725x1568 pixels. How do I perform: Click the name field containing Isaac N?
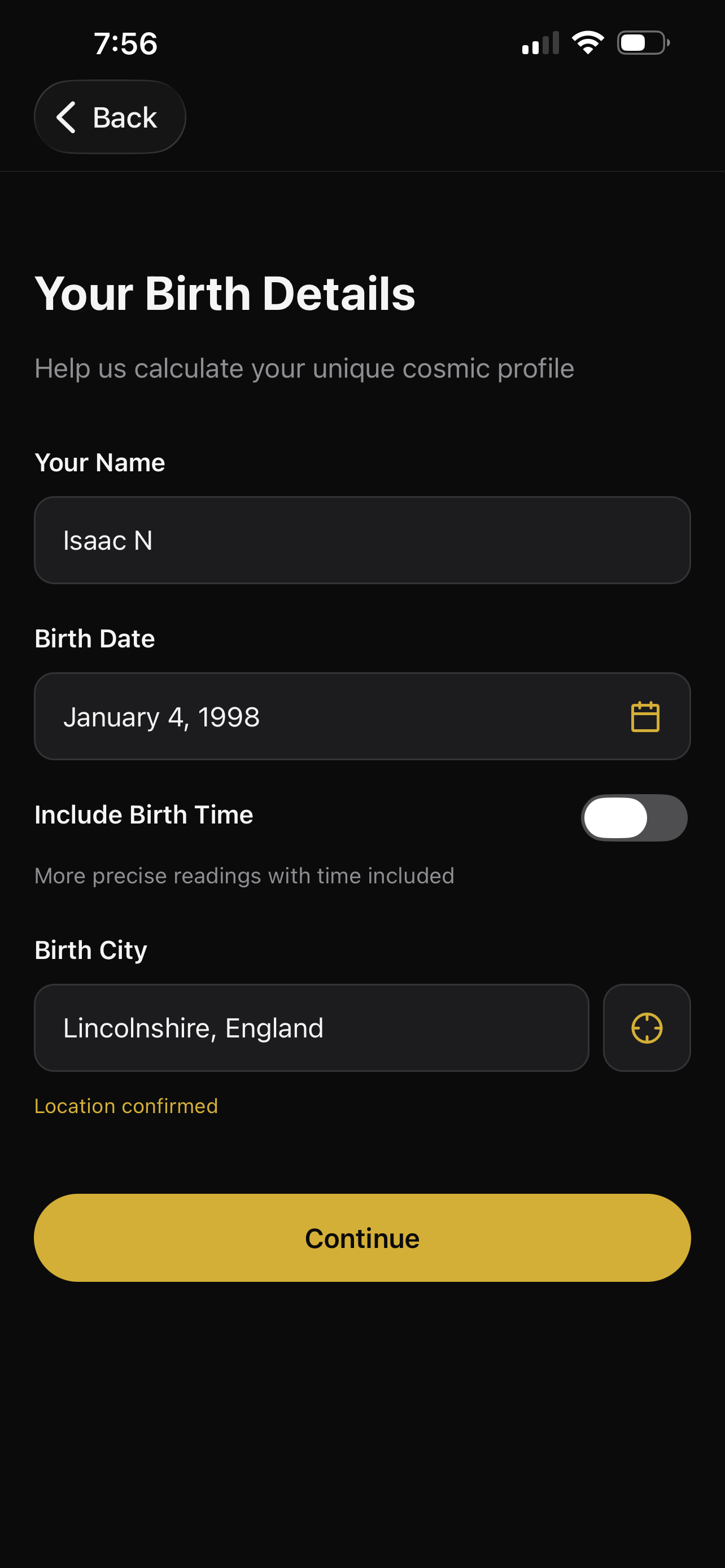(x=362, y=540)
